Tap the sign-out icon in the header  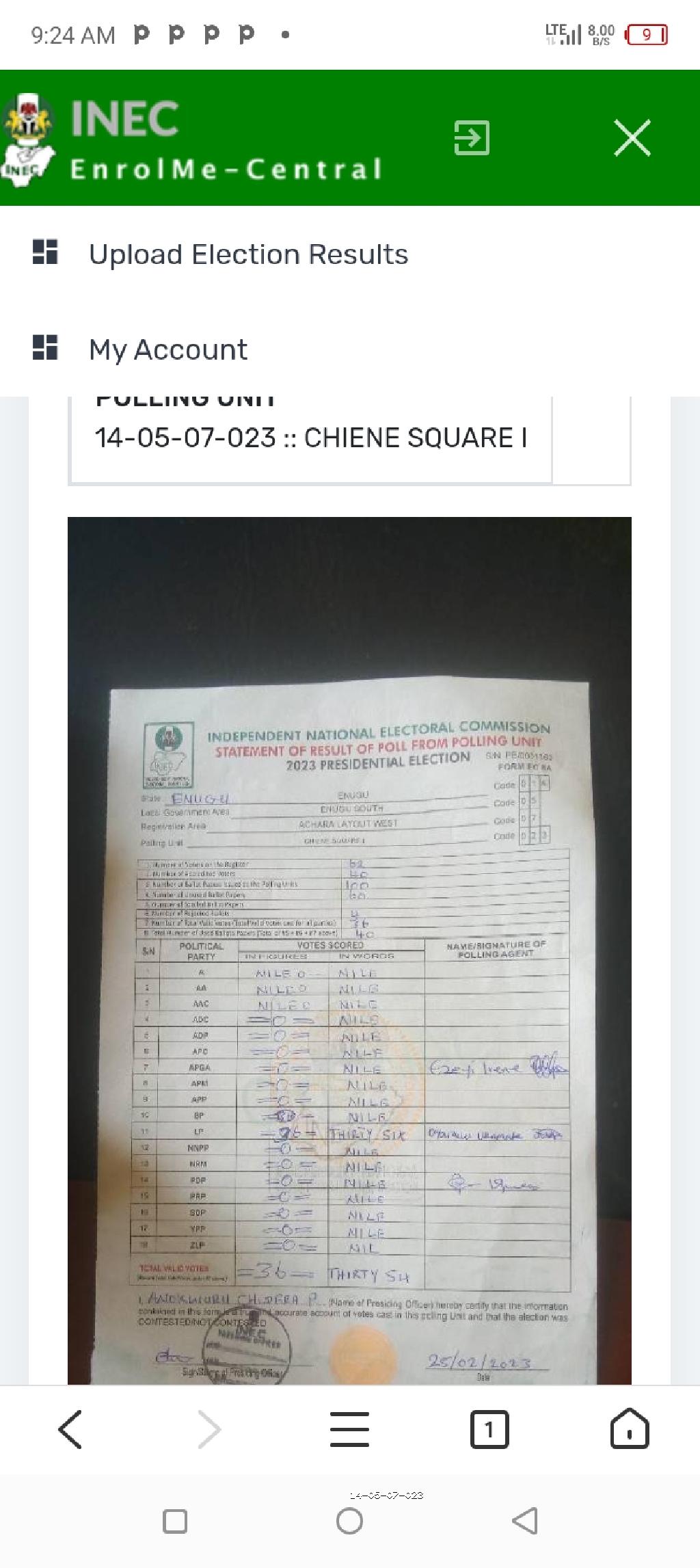[472, 138]
